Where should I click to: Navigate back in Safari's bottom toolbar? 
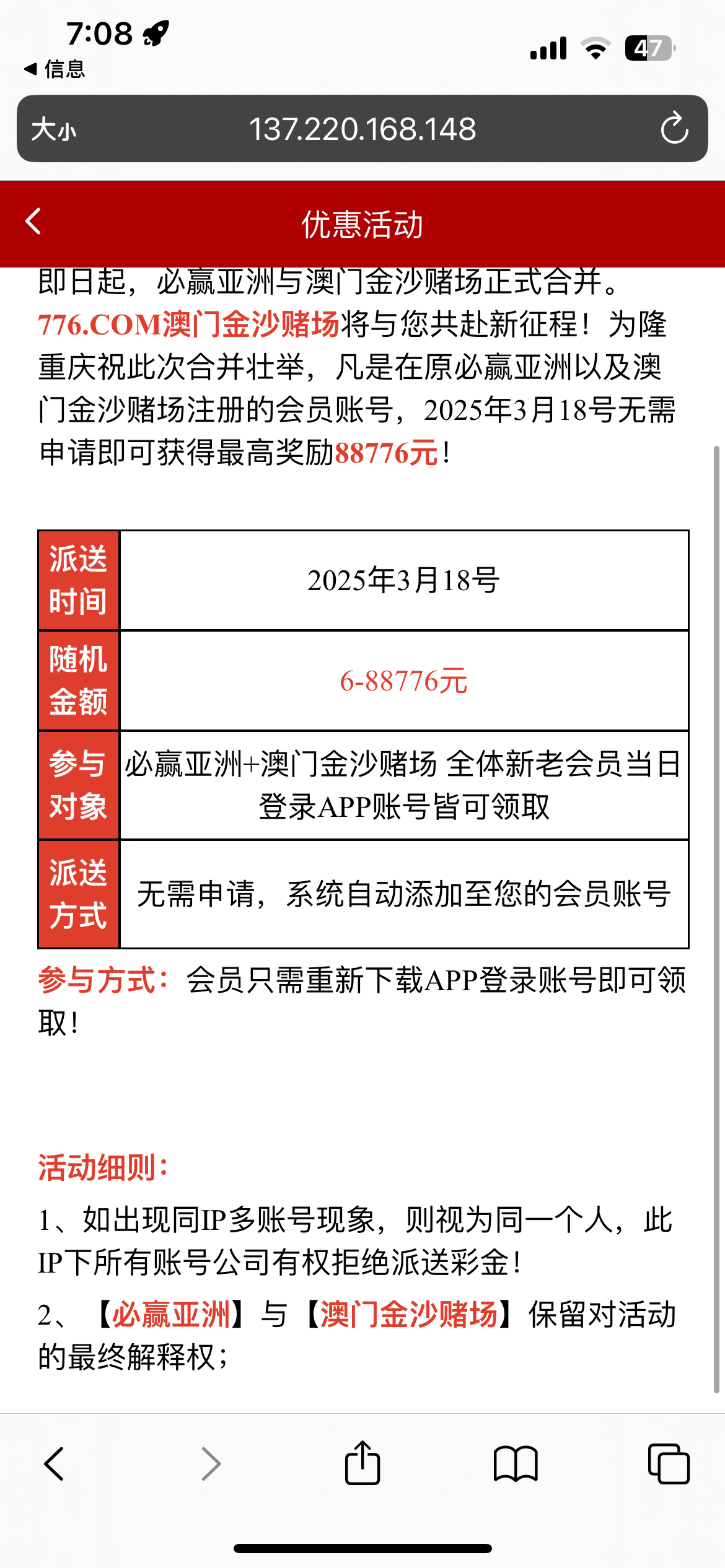click(55, 1464)
